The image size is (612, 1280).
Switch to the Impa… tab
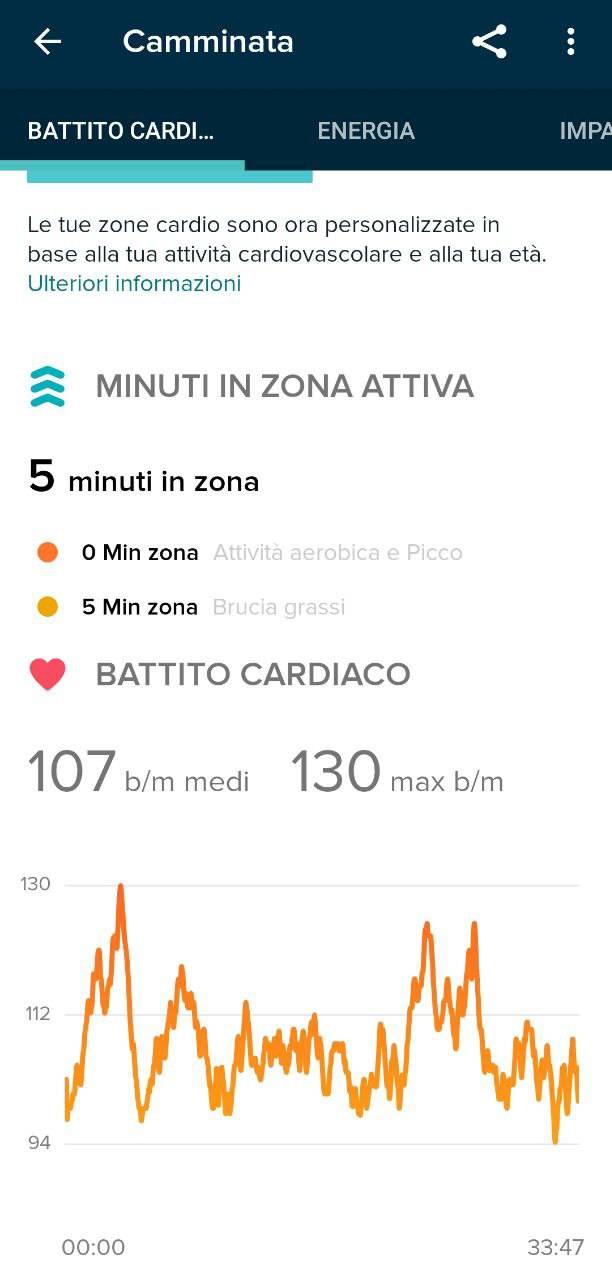(x=585, y=131)
